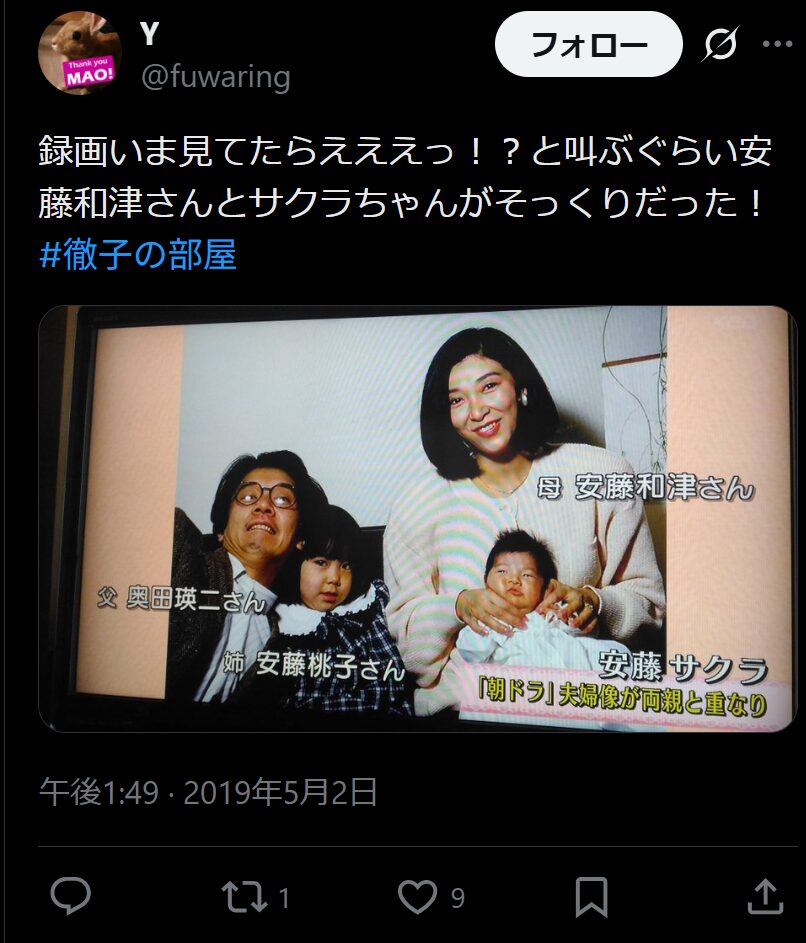Tap the フォロー follow button
Image resolution: width=806 pixels, height=943 pixels.
pyautogui.click(x=589, y=45)
